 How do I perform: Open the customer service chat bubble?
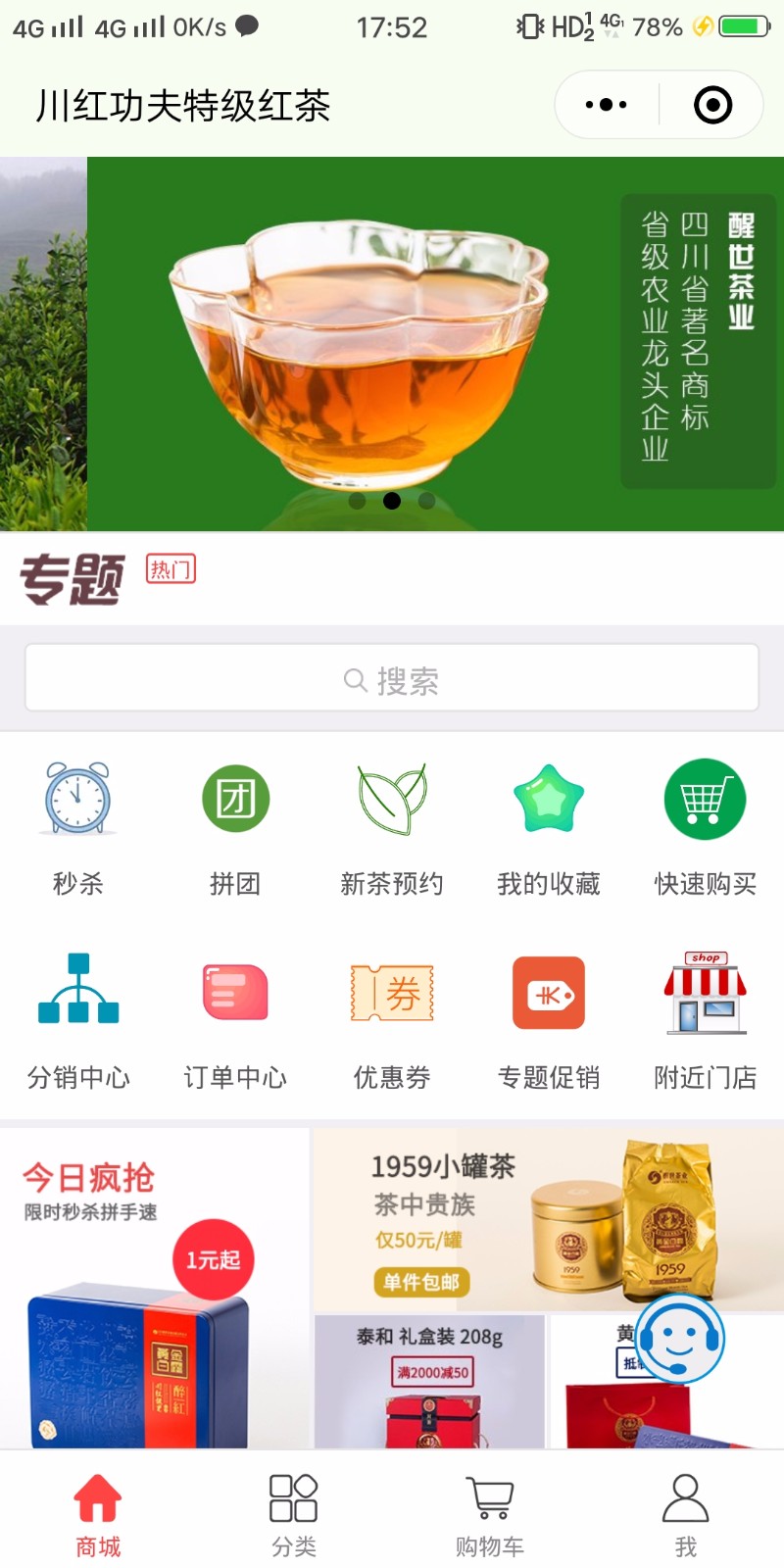679,1338
